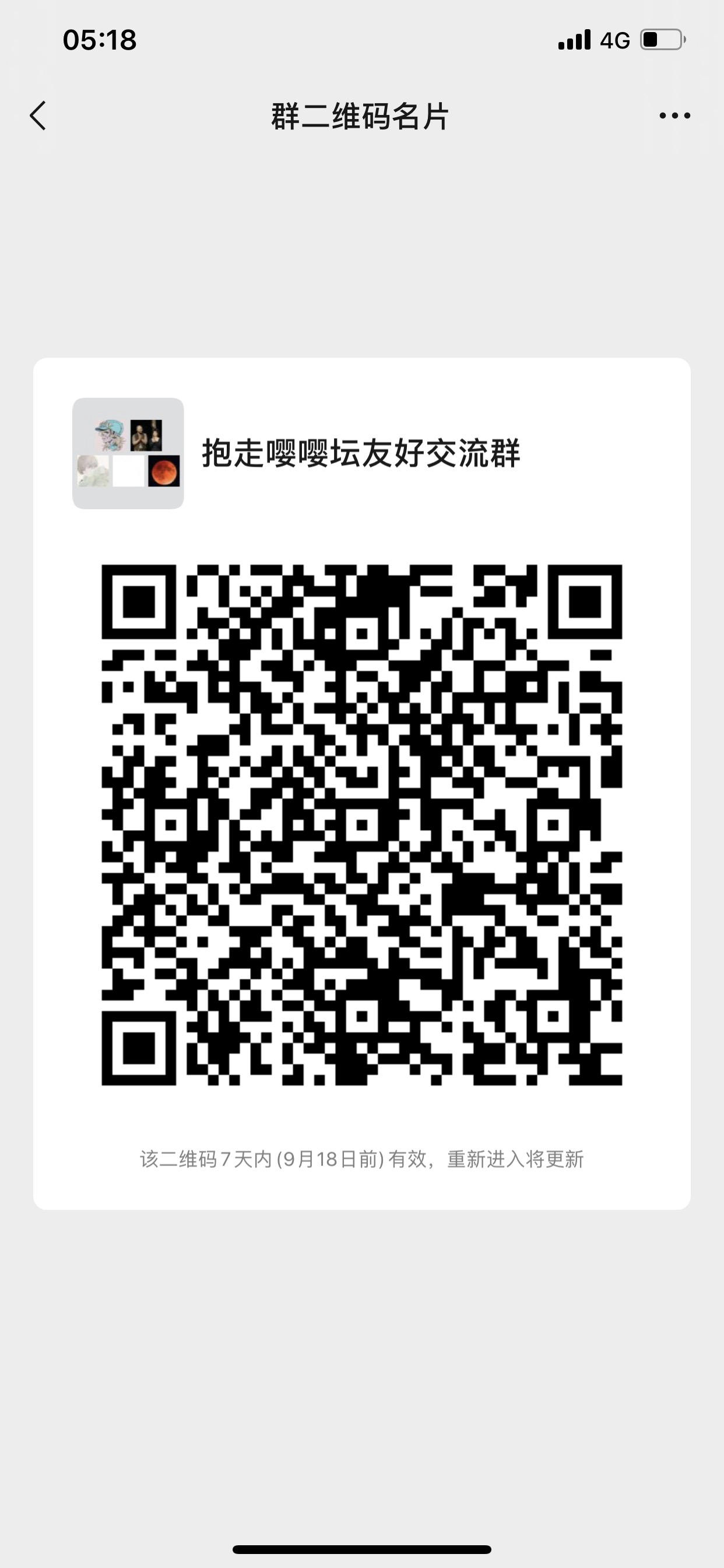The width and height of the screenshot is (724, 1568).
Task: Tap the QR validity expiration notice text
Action: click(361, 1158)
